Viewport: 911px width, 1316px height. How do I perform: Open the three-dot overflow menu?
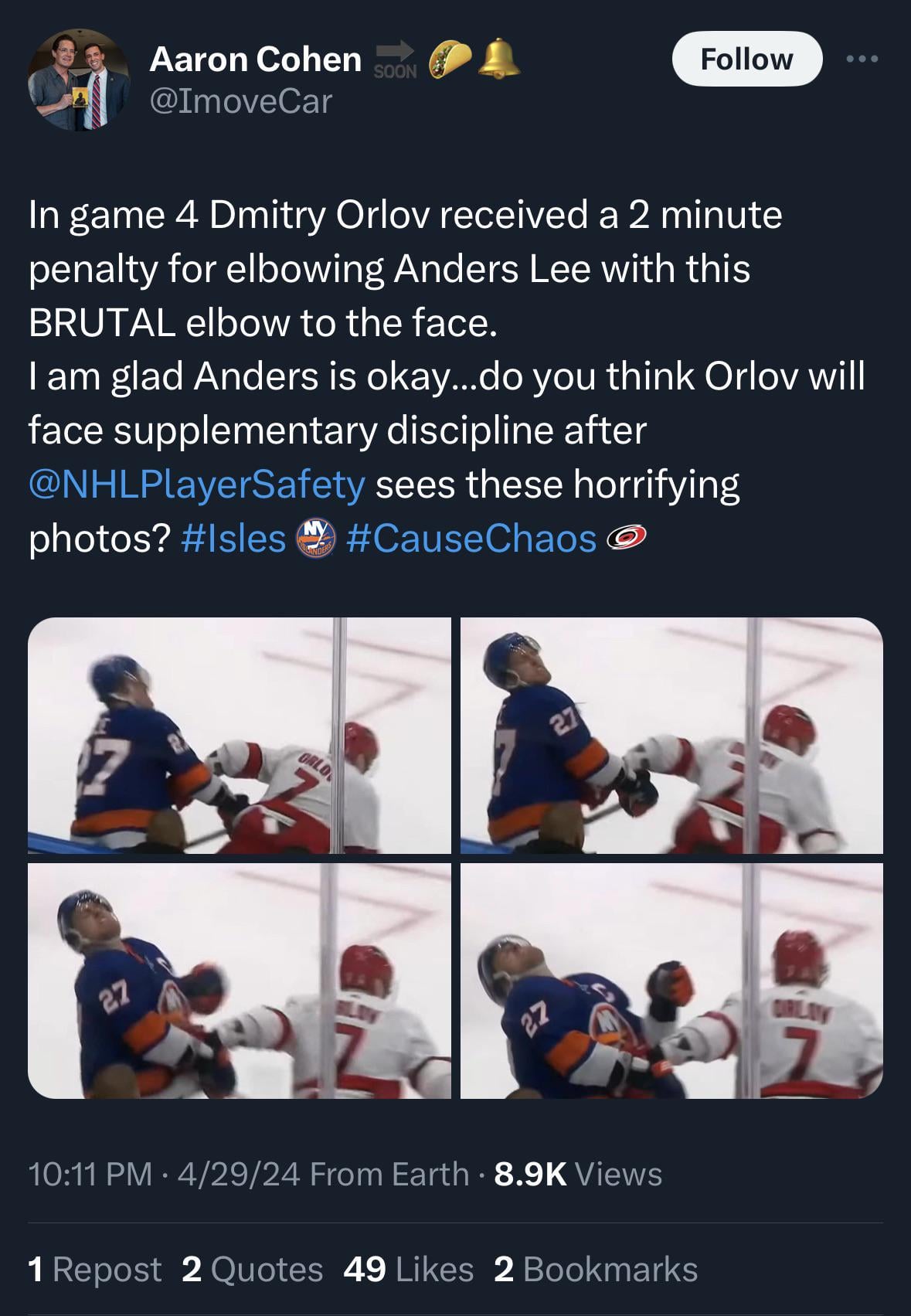862,59
